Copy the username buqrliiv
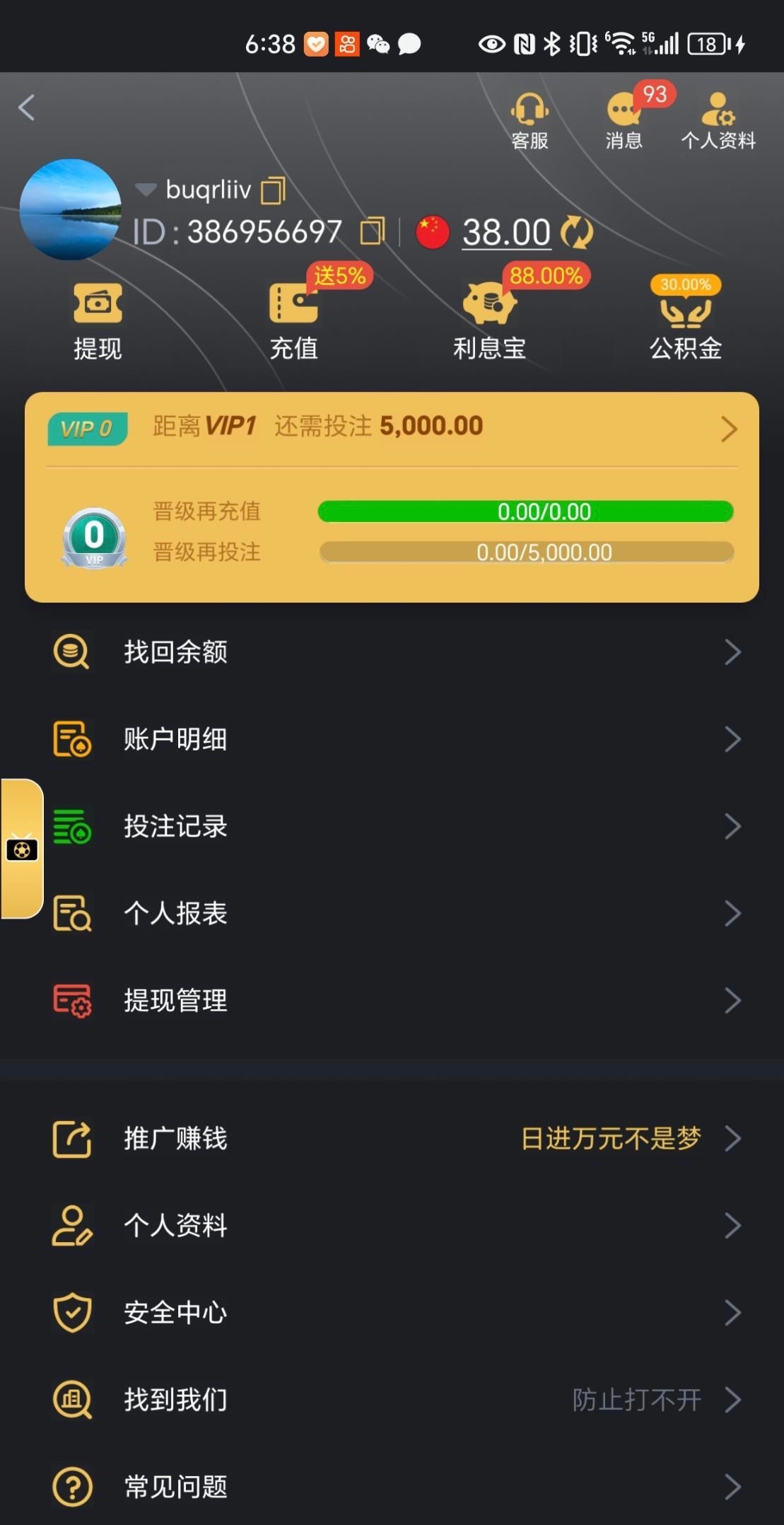The image size is (784, 1525). tap(274, 190)
